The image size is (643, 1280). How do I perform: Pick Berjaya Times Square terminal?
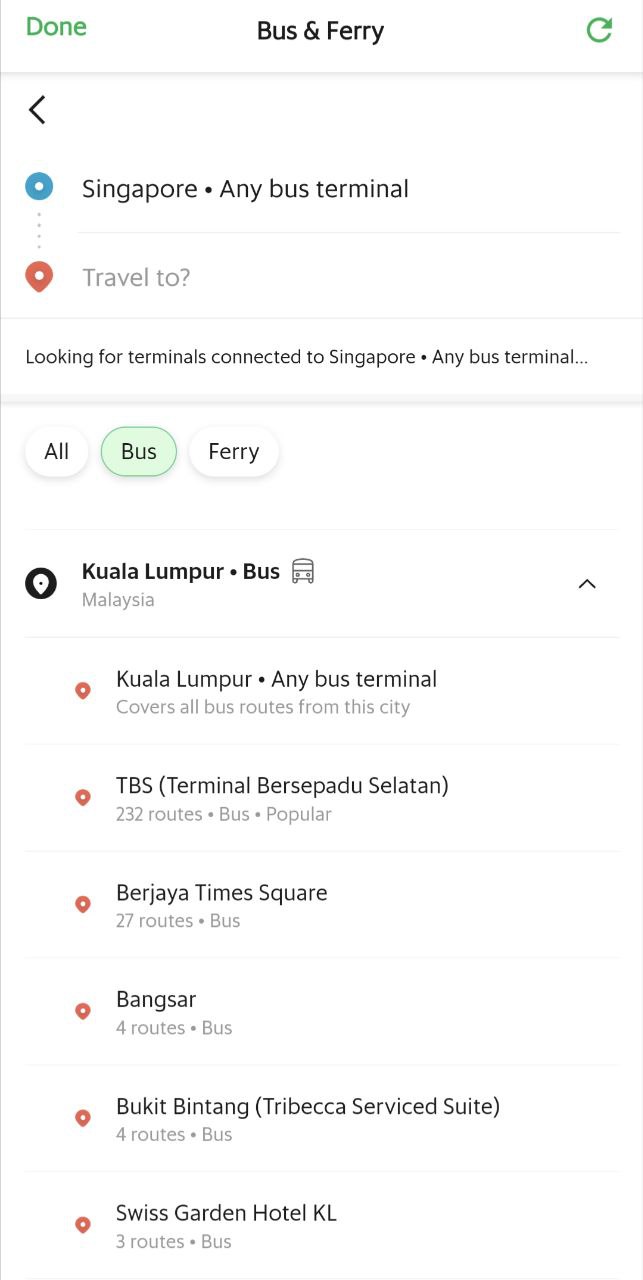(x=322, y=905)
